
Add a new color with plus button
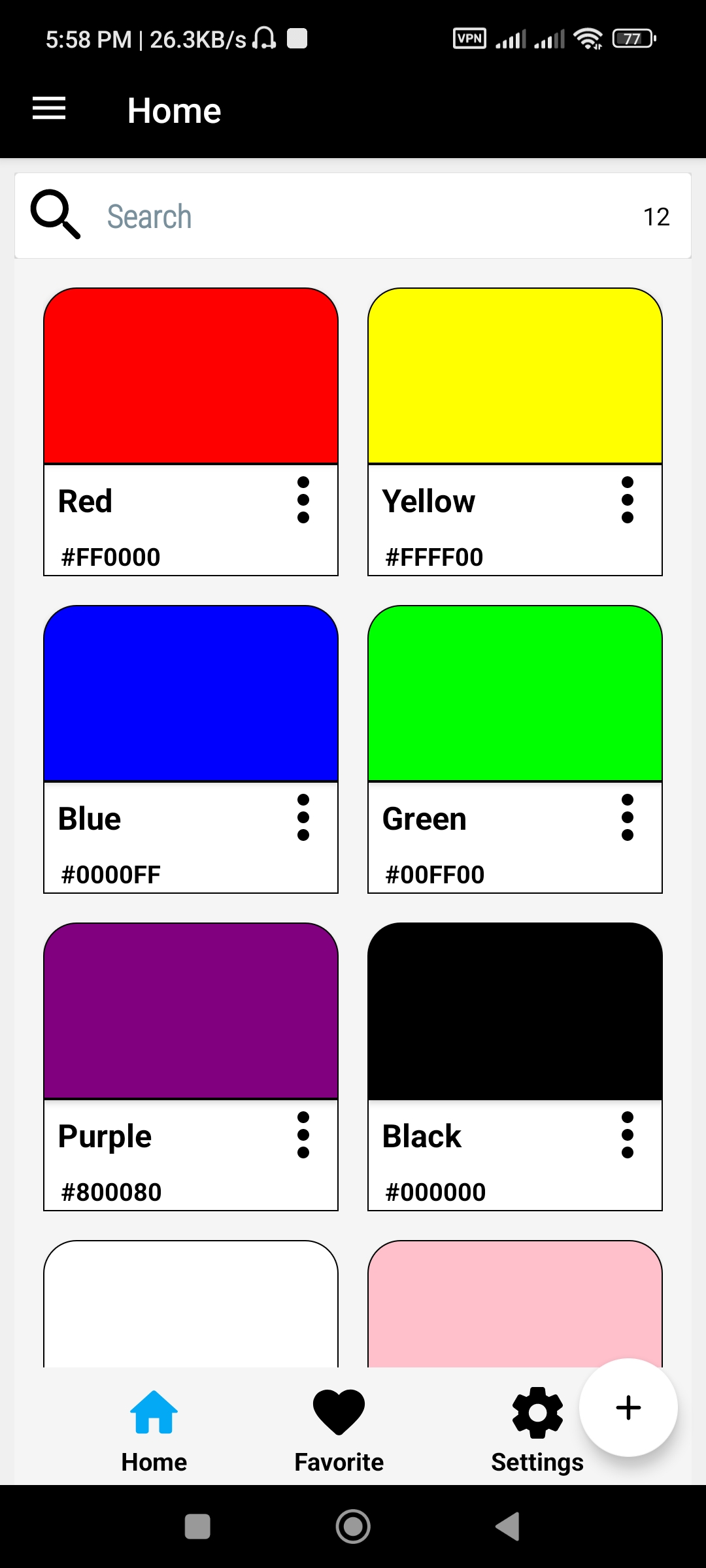pos(628,1407)
